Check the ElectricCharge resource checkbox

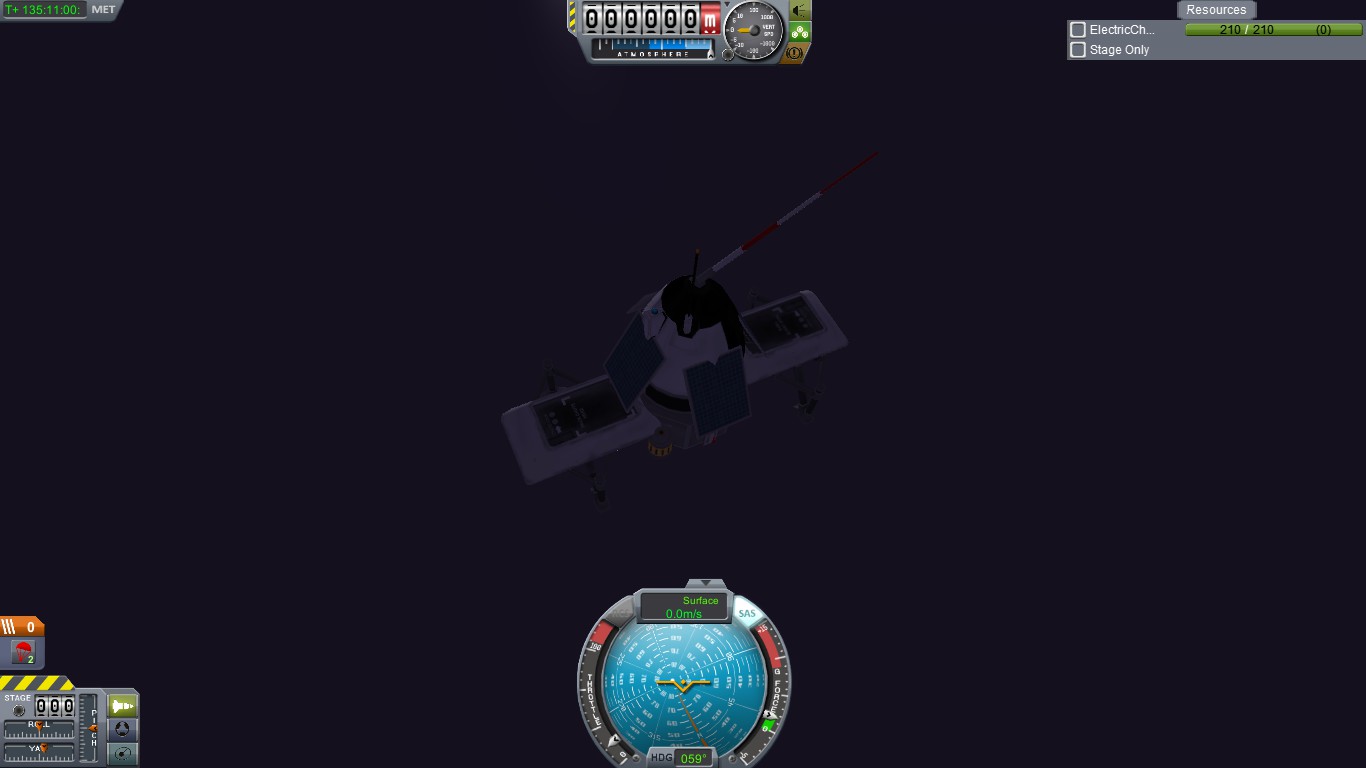[x=1078, y=30]
